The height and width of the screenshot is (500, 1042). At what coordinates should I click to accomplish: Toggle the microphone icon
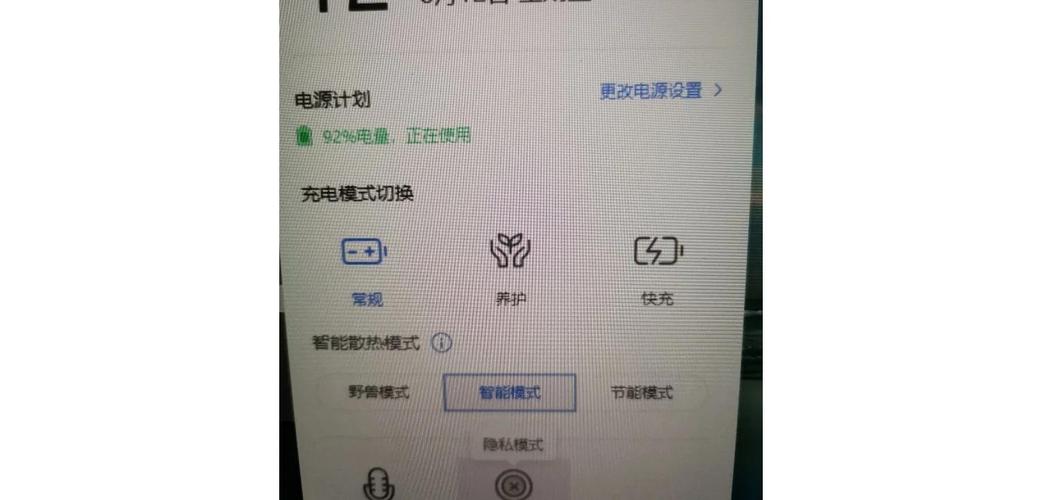coord(378,486)
